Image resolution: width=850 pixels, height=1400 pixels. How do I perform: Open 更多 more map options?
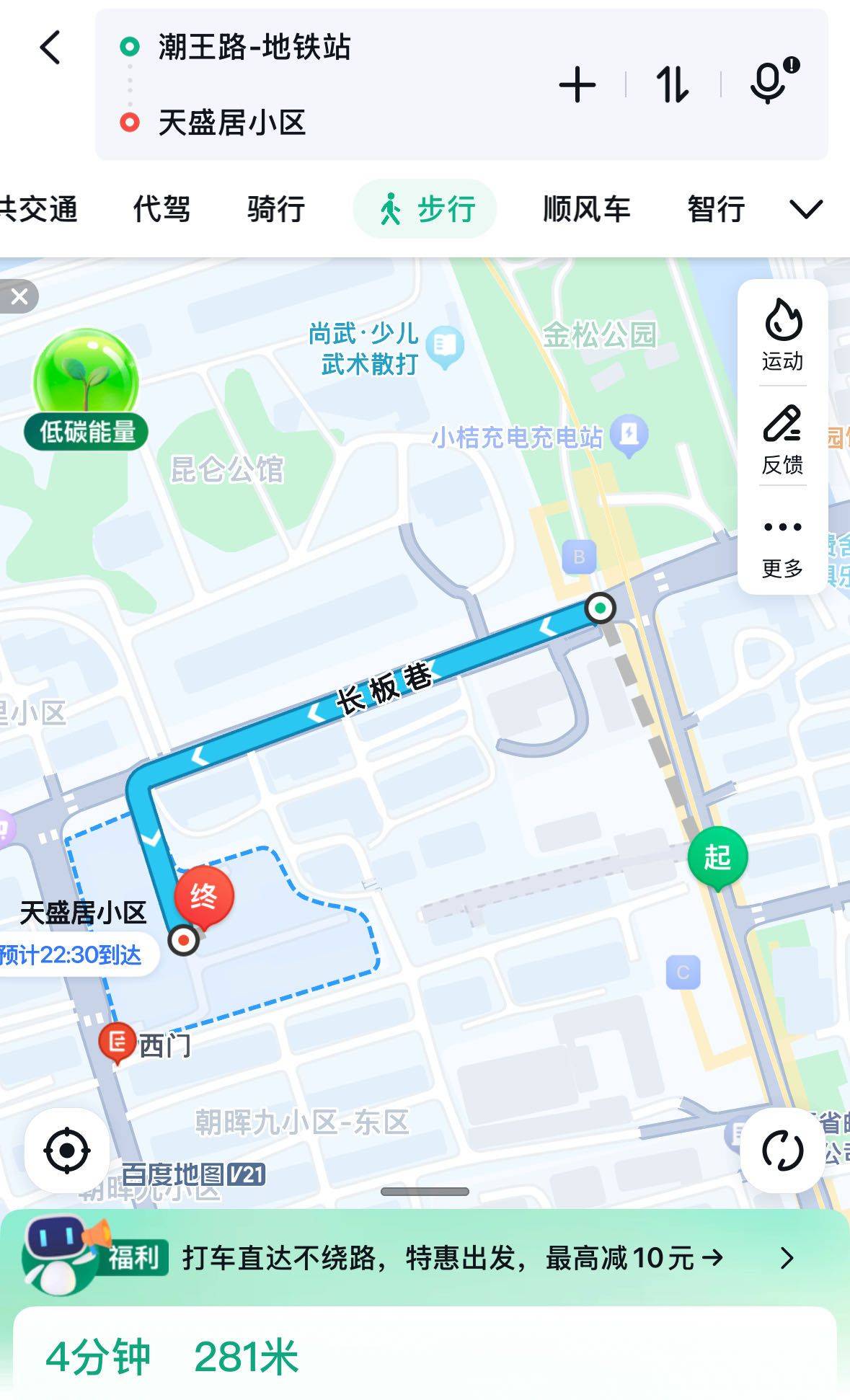[x=782, y=544]
